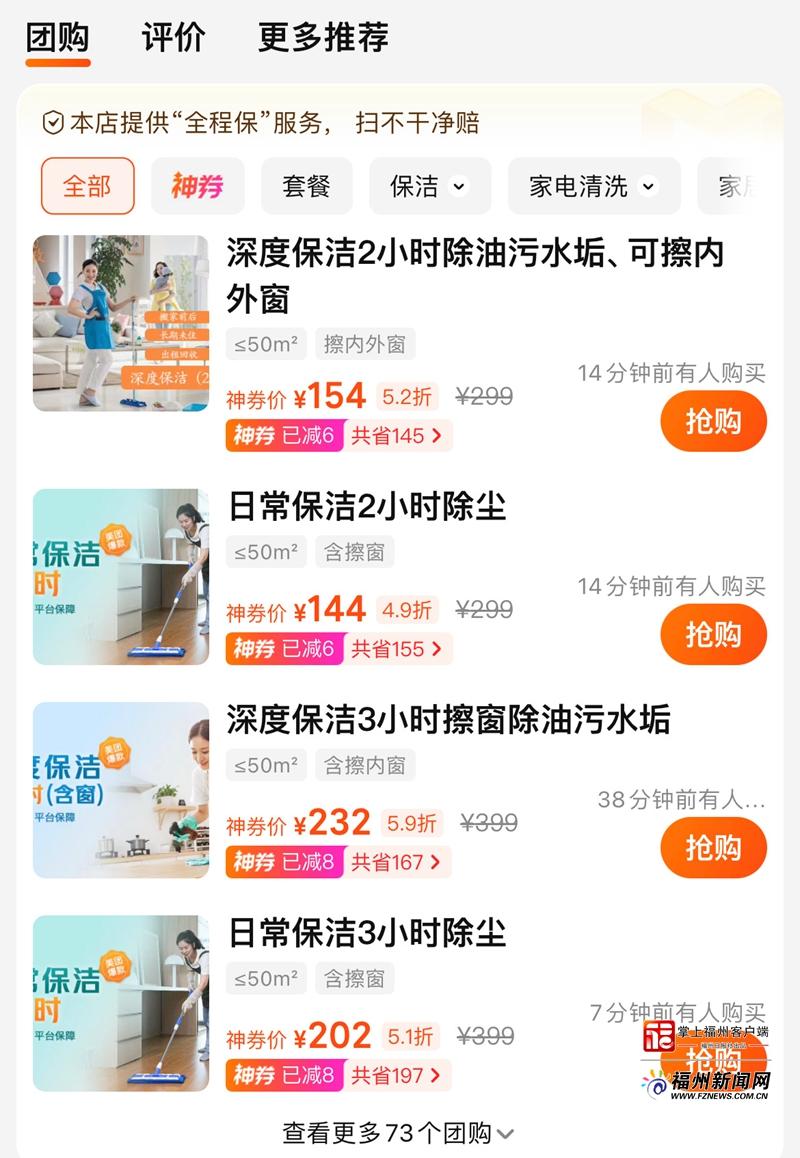Click the 神券 badge under the ¥154 price
800x1158 pixels.
click(254, 435)
